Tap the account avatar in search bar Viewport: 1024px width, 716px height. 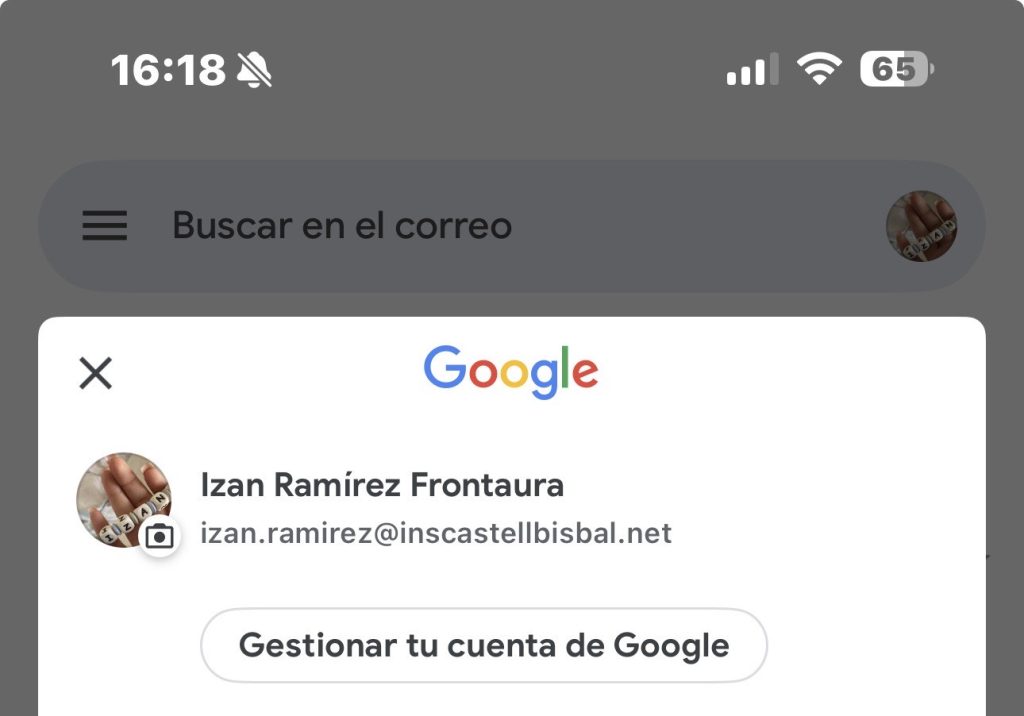click(921, 226)
